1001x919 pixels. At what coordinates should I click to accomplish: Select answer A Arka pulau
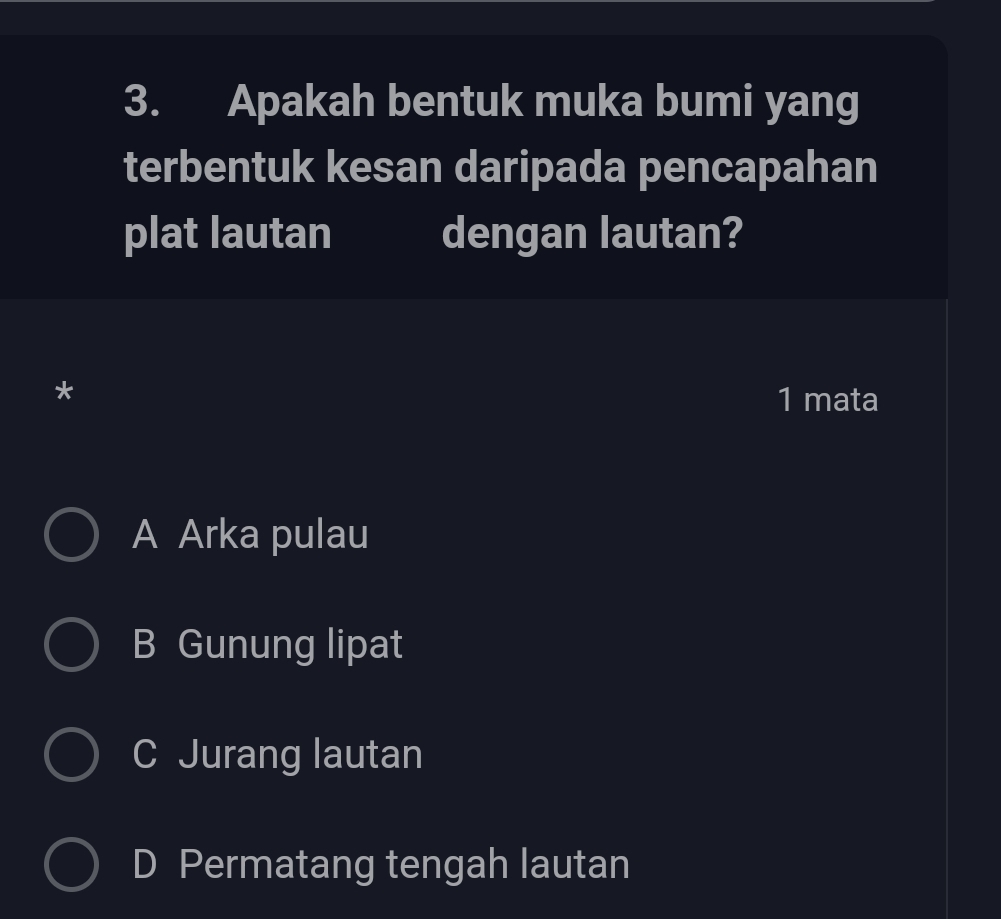coord(72,535)
